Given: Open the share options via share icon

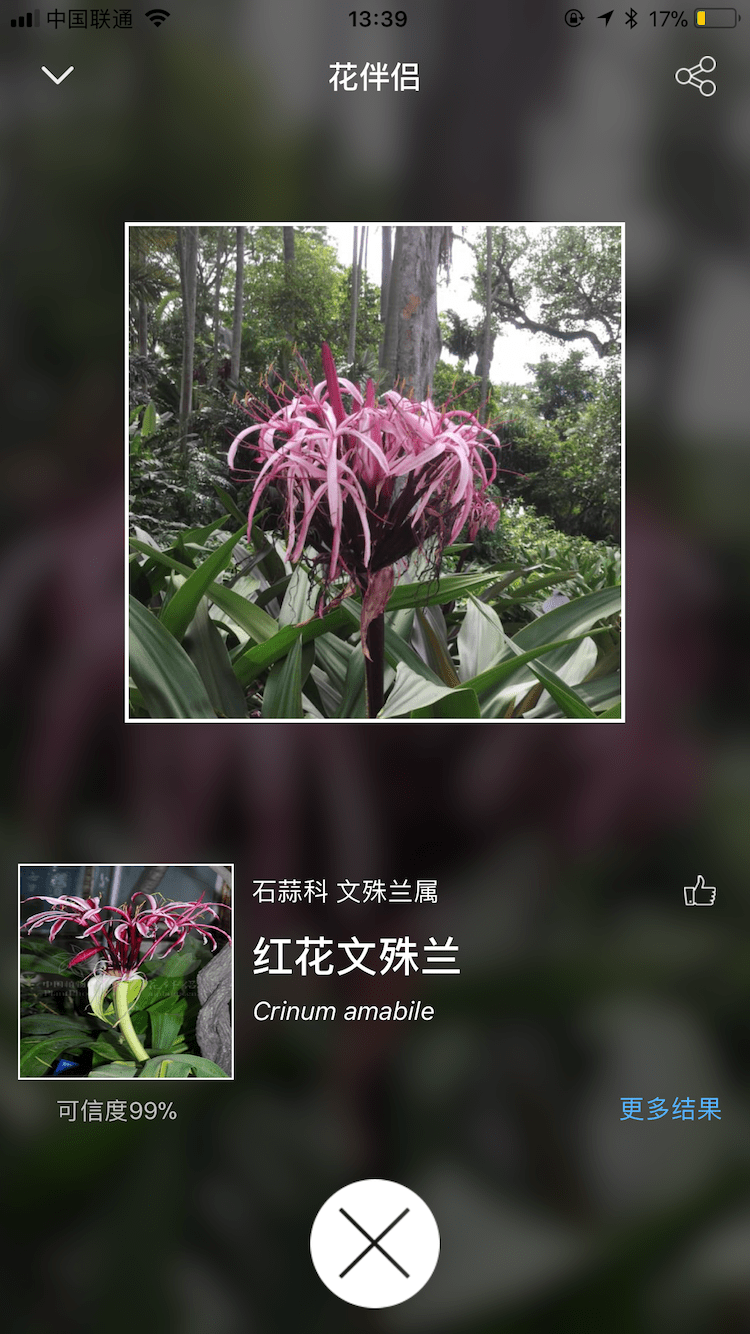Looking at the screenshot, I should [695, 76].
